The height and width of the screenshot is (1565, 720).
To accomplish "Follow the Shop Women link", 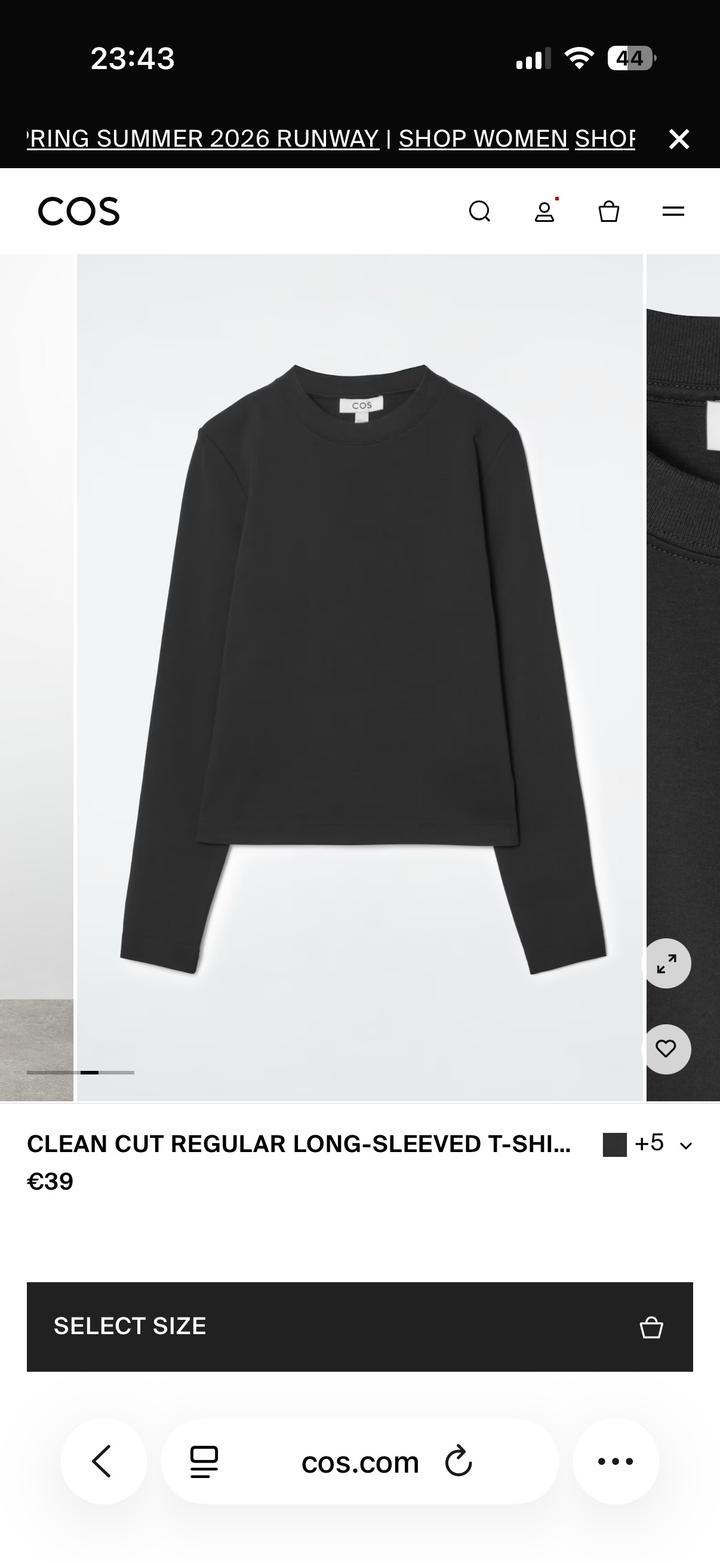I will pos(483,138).
